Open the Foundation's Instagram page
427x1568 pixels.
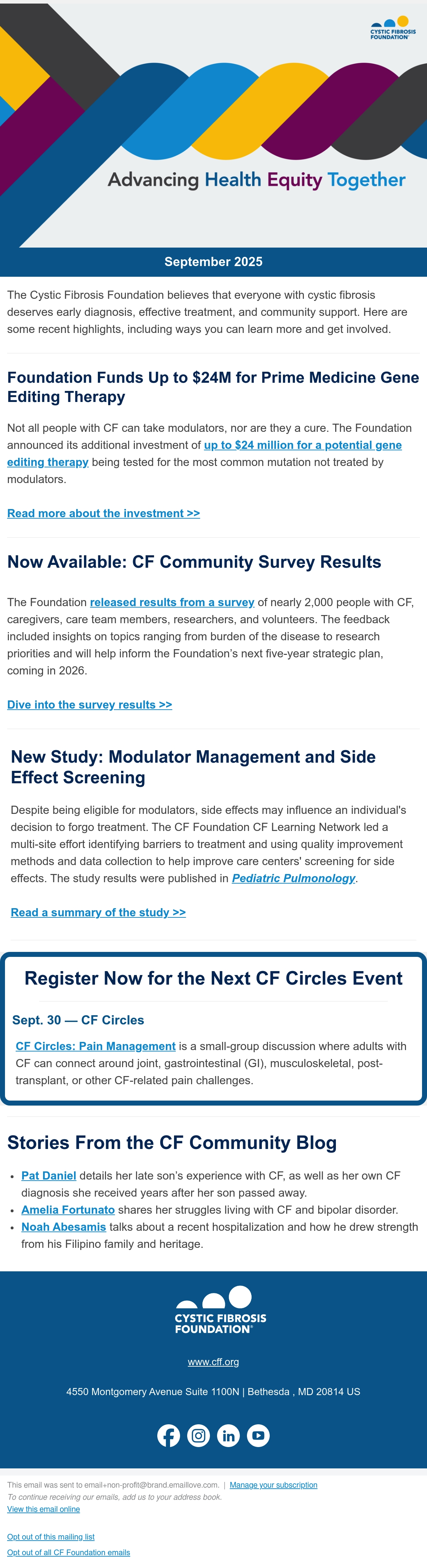click(199, 1436)
